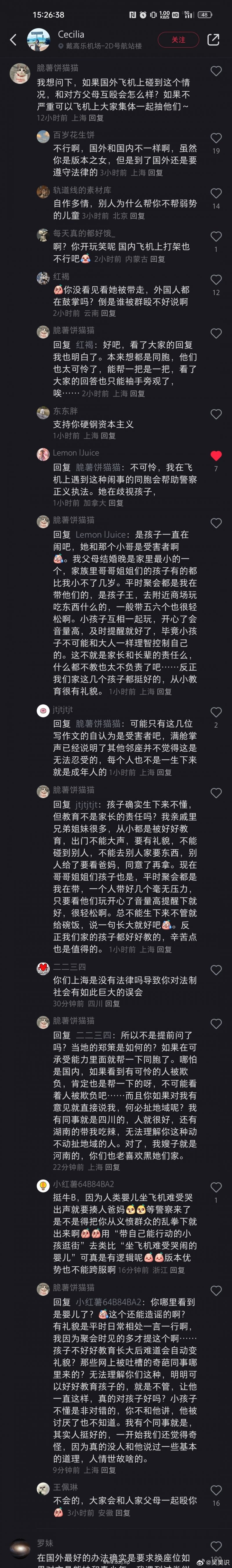The height and width of the screenshot is (1568, 232).
Task: Open Cecilia's profile avatar
Action: tap(38, 39)
